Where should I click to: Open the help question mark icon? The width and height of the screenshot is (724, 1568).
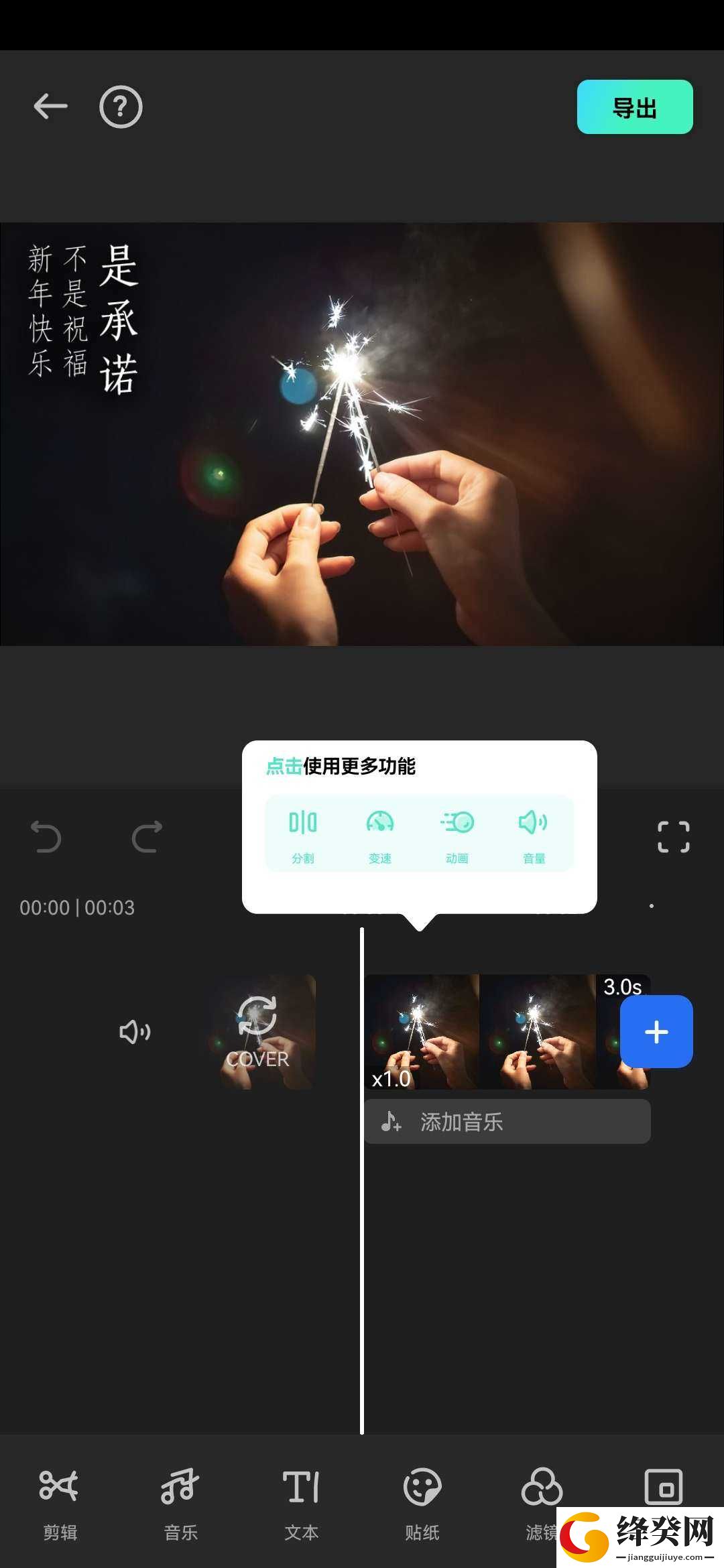121,107
